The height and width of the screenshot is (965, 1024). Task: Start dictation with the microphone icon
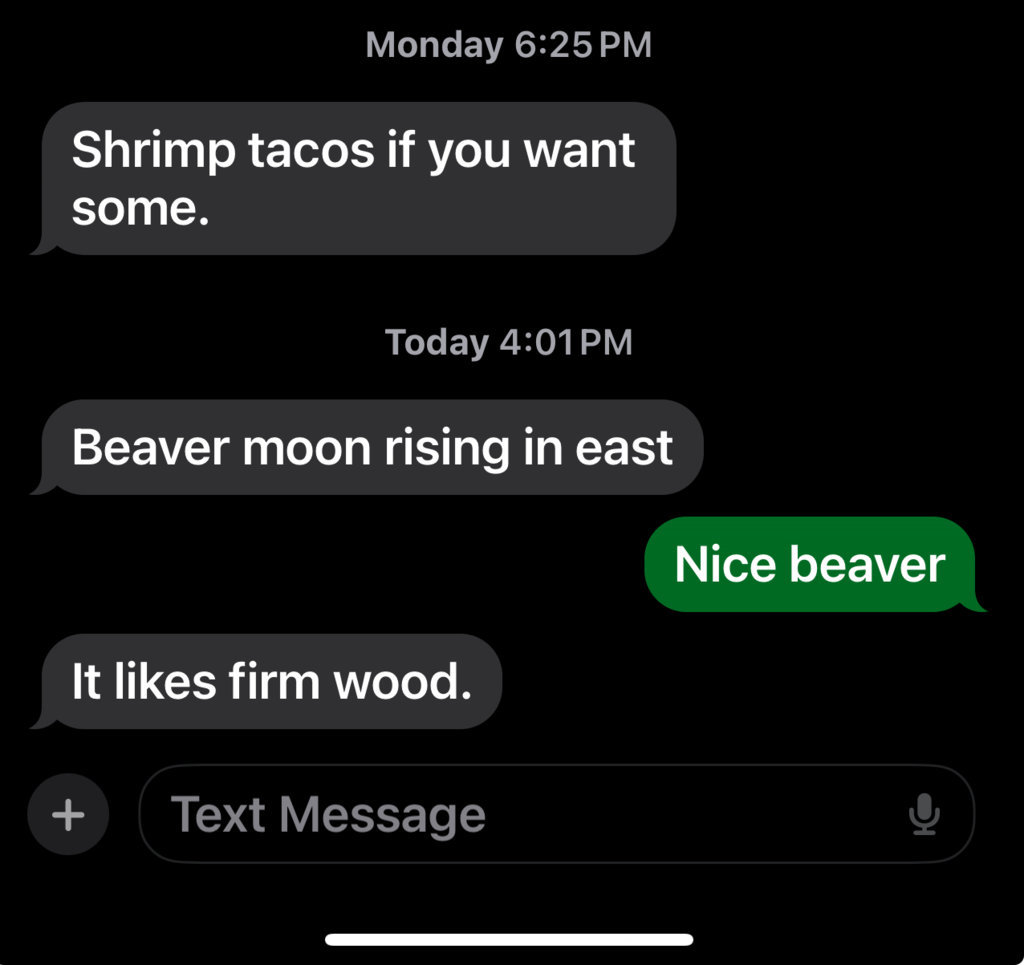(924, 815)
